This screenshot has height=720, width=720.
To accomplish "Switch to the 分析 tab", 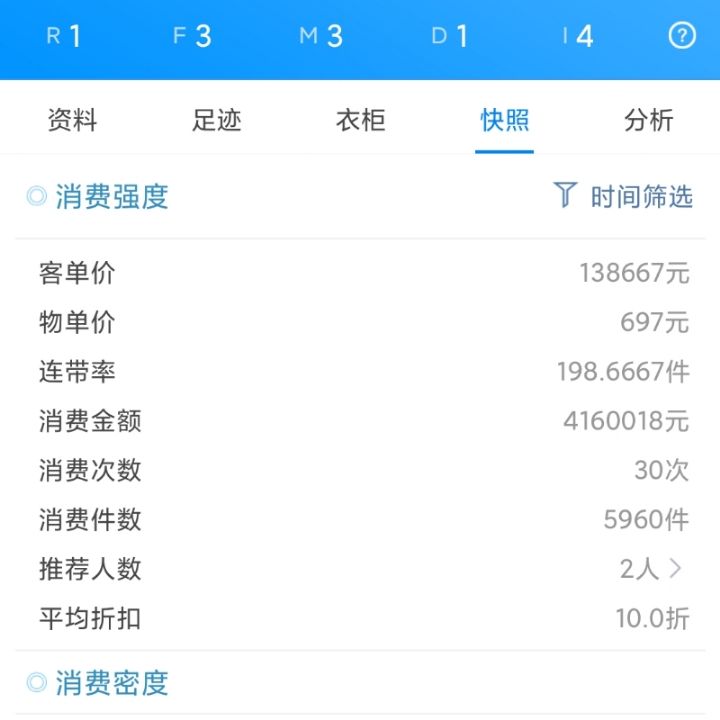I will pos(648,121).
